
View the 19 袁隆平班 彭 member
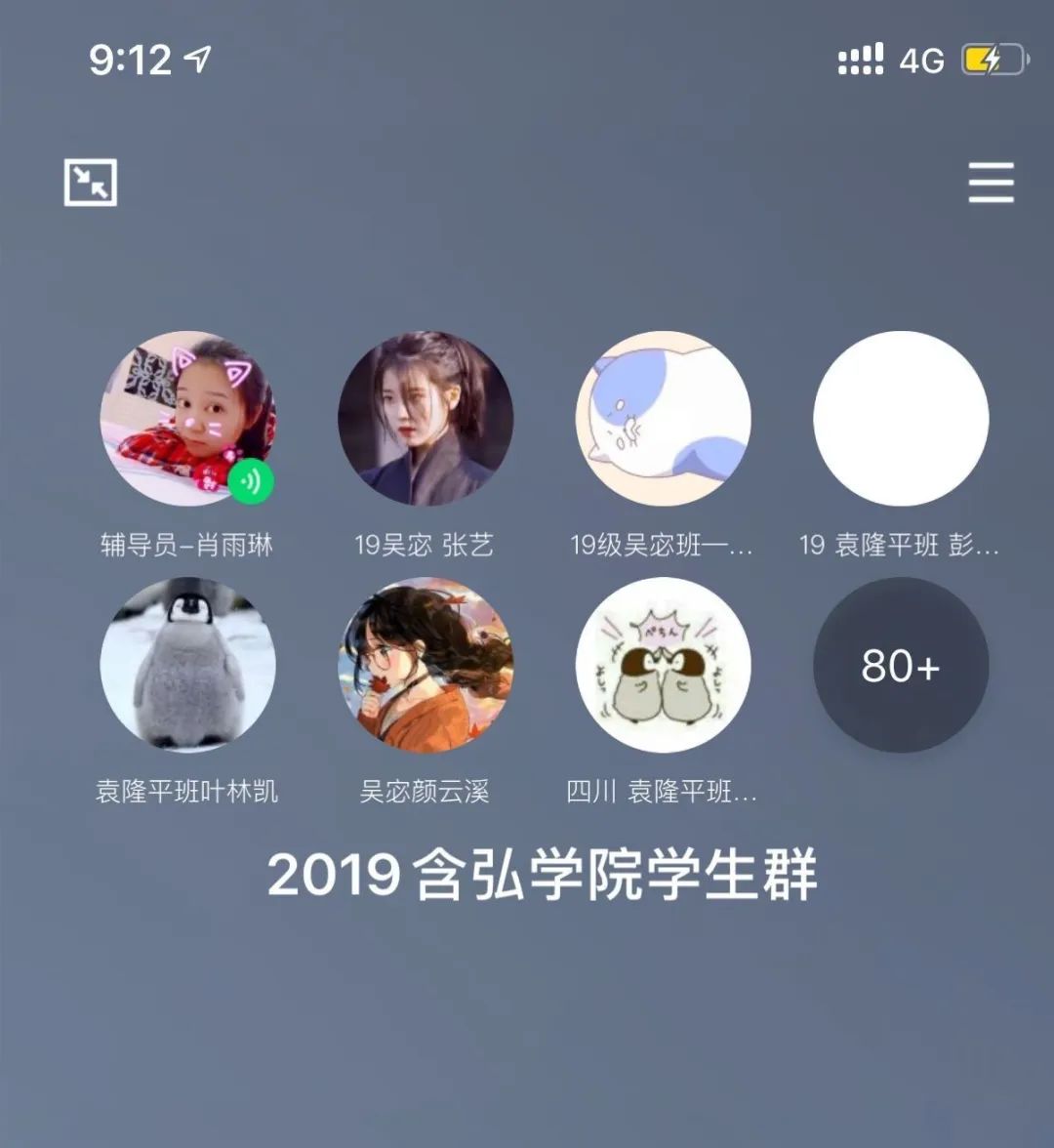pos(901,418)
